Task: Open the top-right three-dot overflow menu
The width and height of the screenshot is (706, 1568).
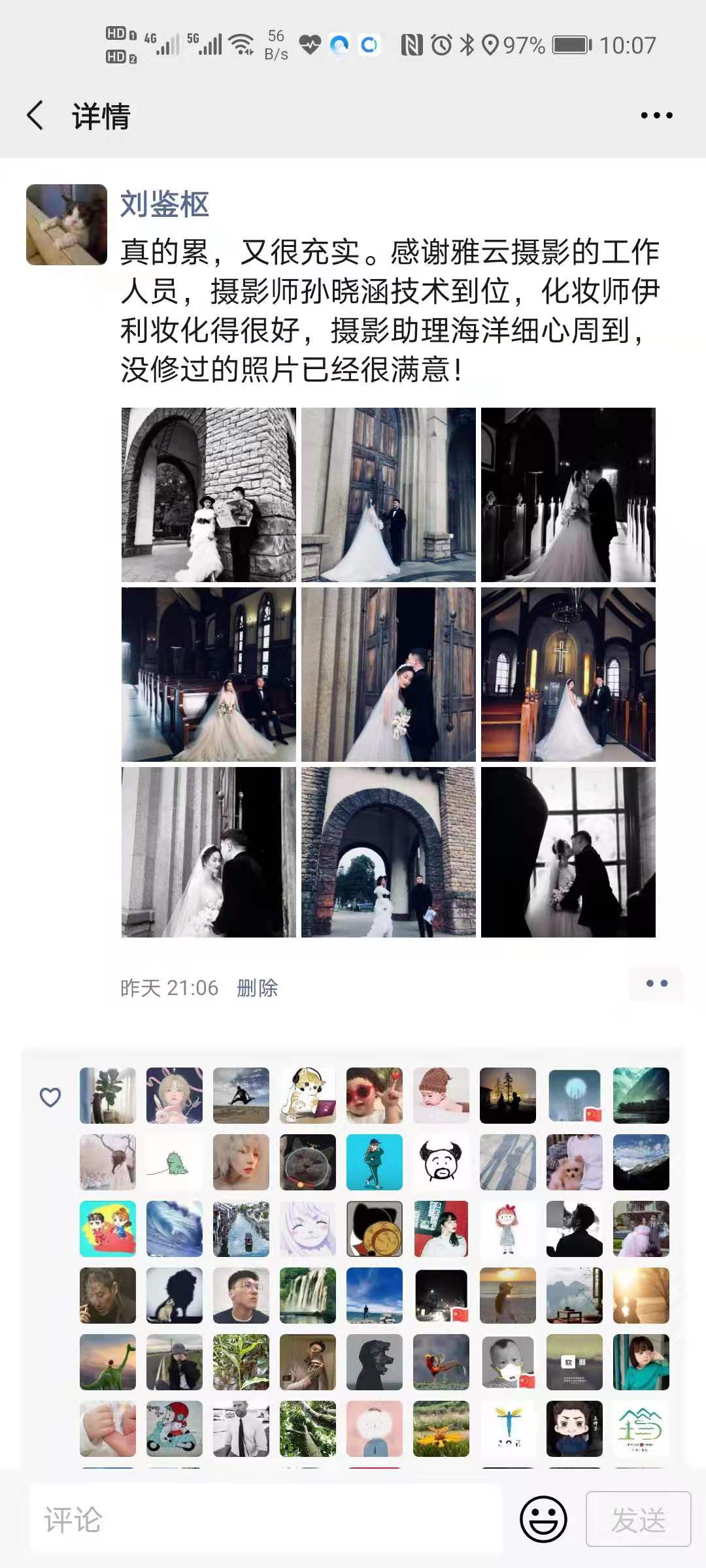Action: pos(656,116)
